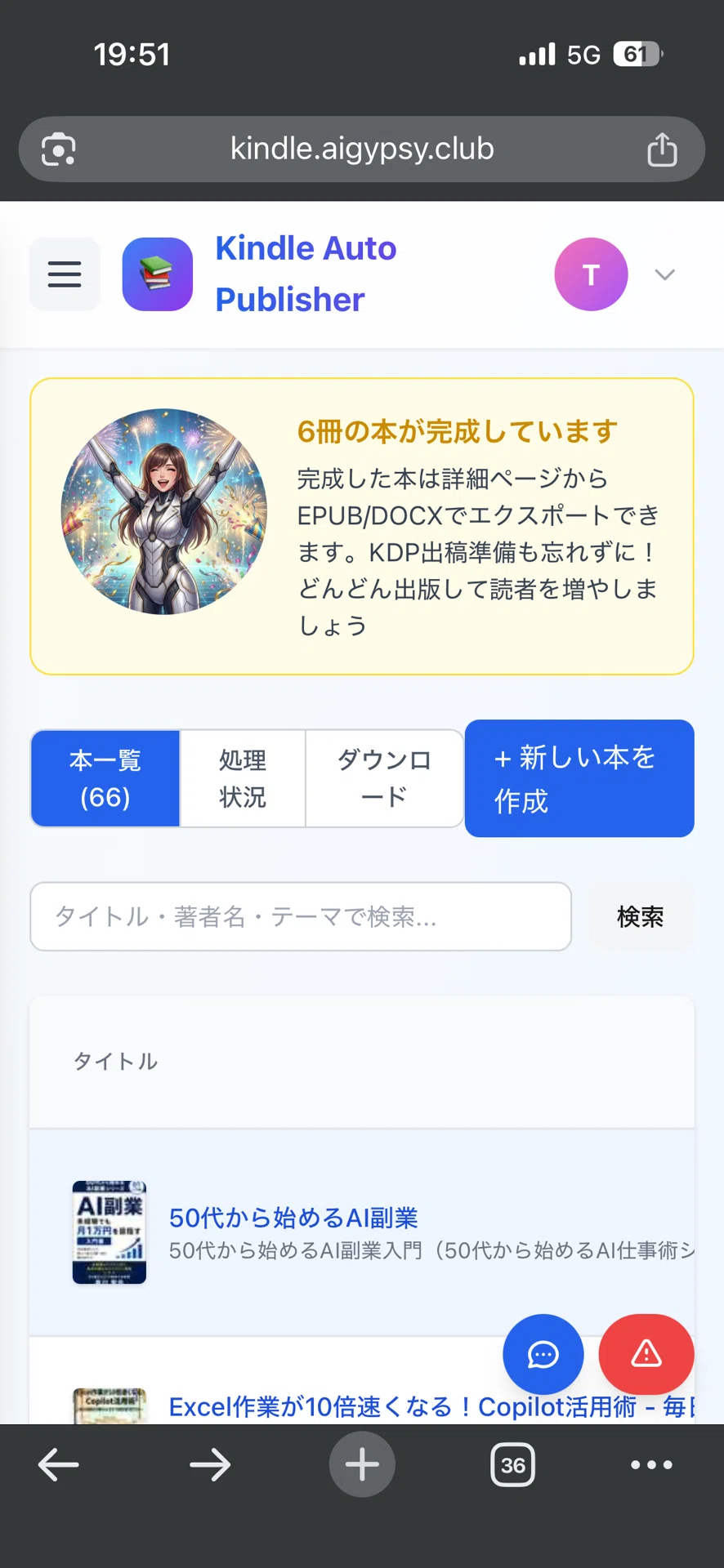Open the book 50代から始めるAI副業

pyautogui.click(x=293, y=1218)
